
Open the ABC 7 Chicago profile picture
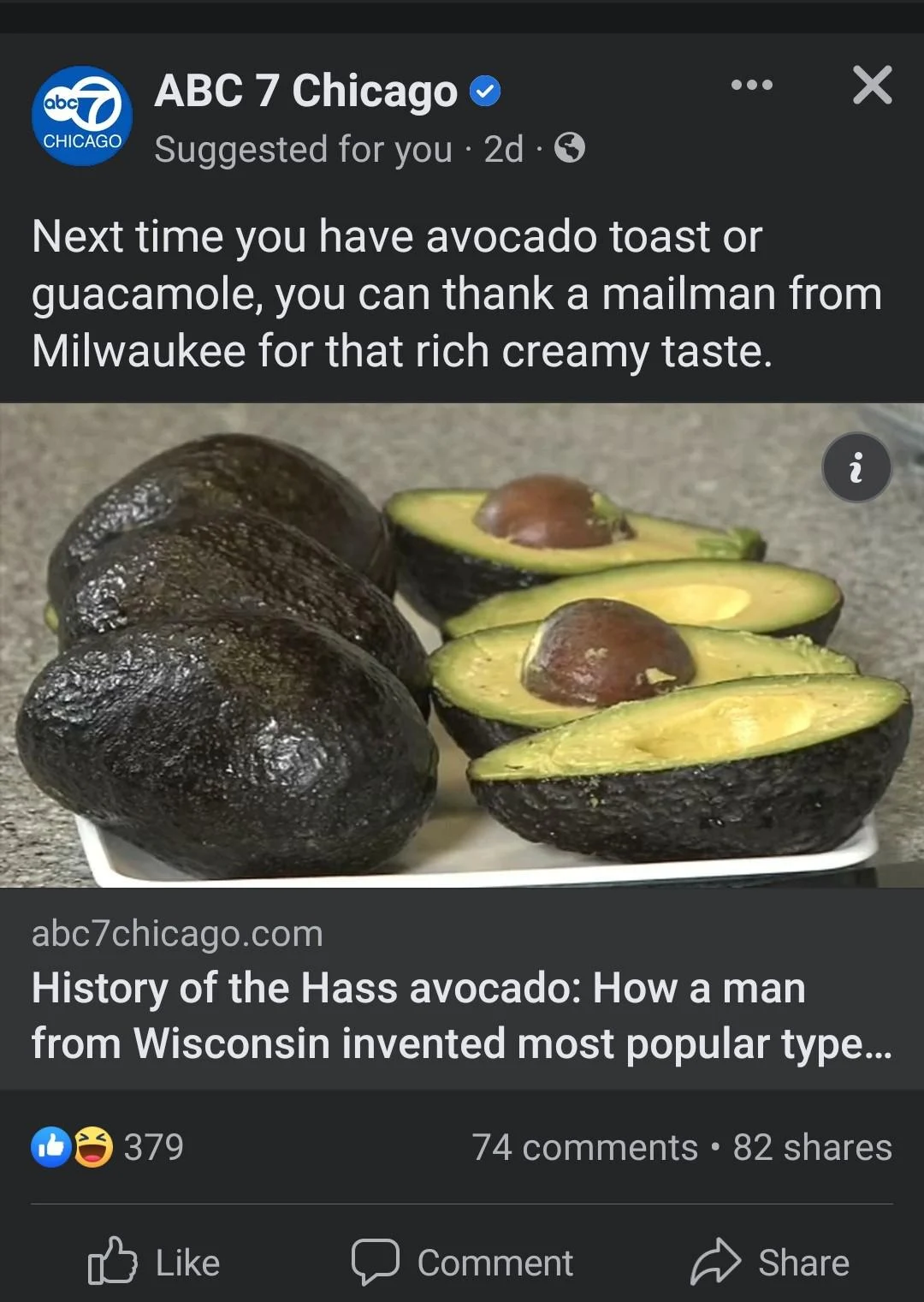point(83,115)
